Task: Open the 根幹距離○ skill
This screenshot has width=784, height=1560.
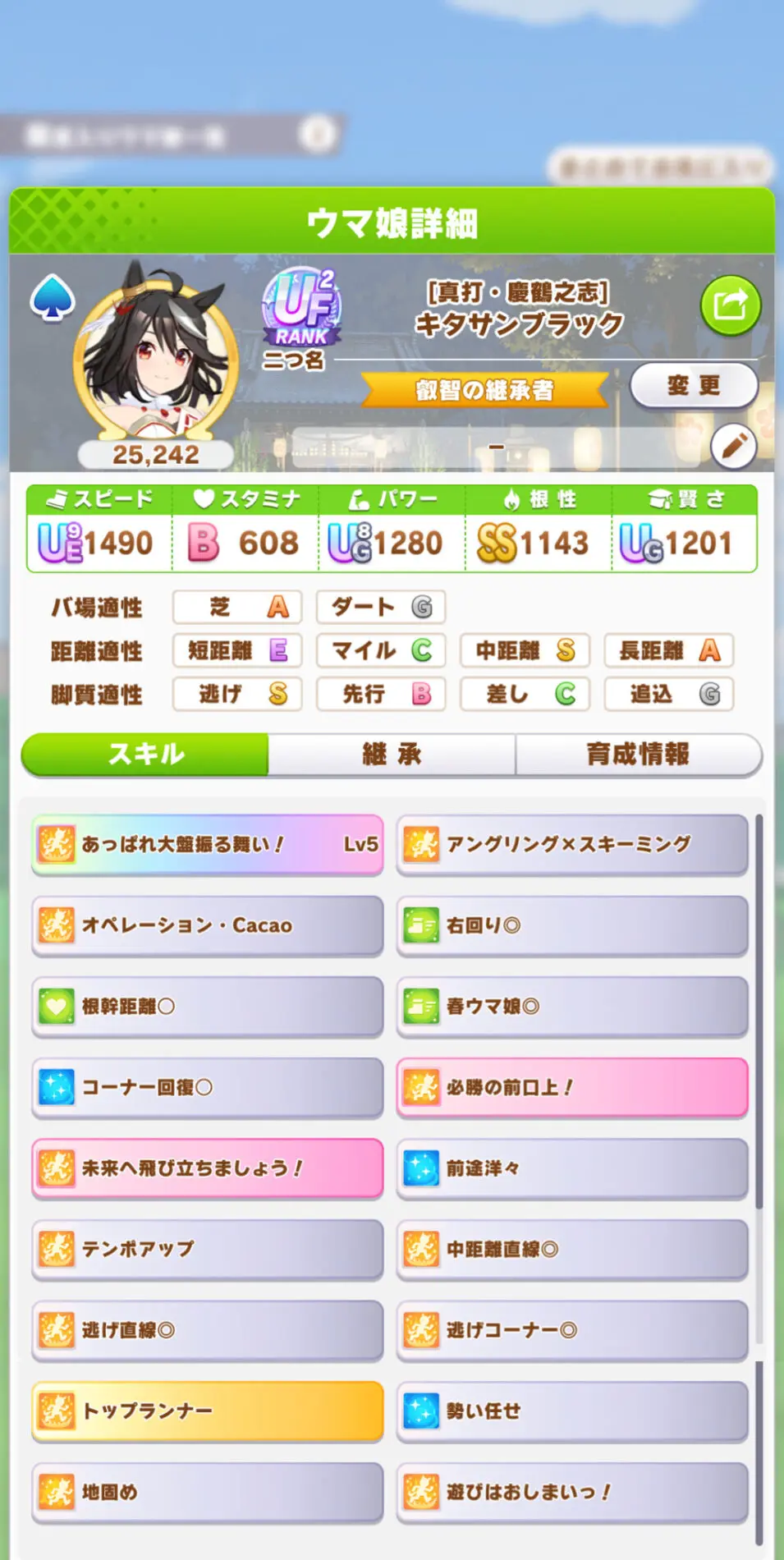Action: [x=207, y=1006]
